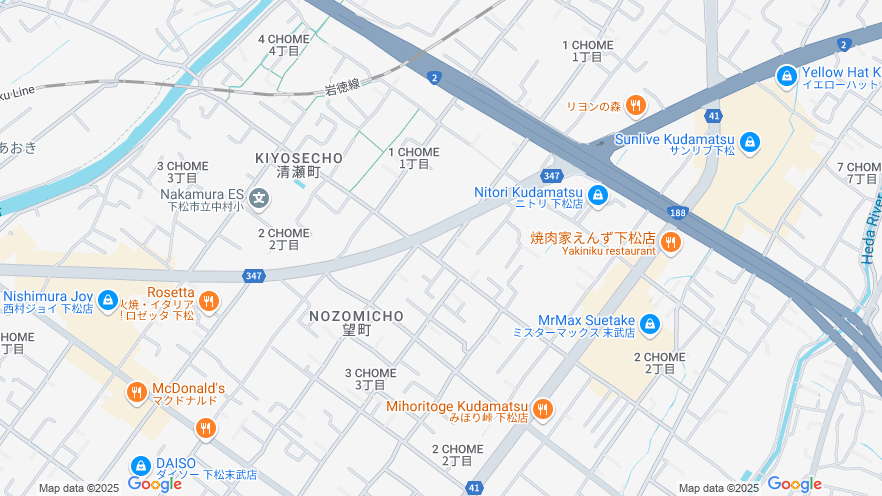Open the Mihoritoge Kudamatsu restaurant pin
Image resolution: width=882 pixels, height=496 pixels.
click(x=542, y=409)
